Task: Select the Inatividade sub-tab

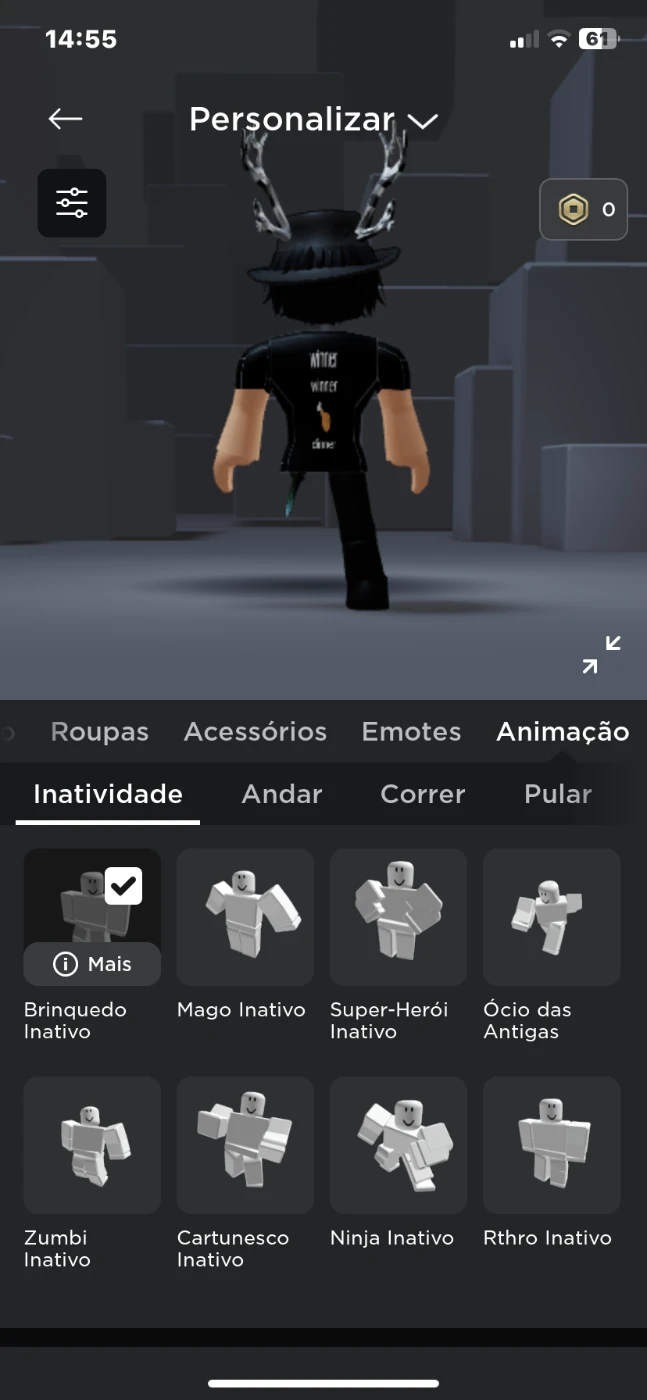Action: pyautogui.click(x=108, y=794)
